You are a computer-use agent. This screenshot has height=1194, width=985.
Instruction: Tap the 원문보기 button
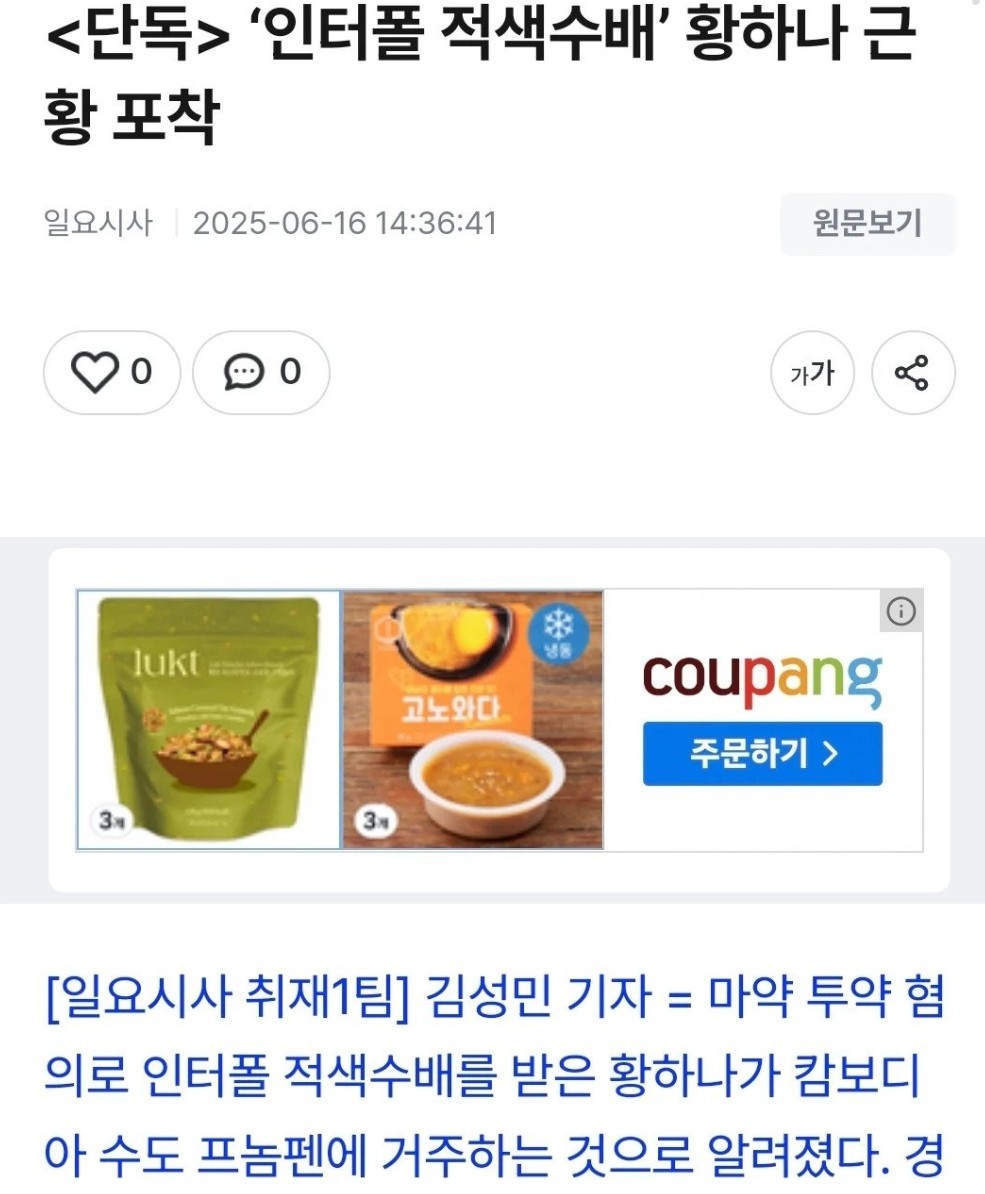point(867,223)
